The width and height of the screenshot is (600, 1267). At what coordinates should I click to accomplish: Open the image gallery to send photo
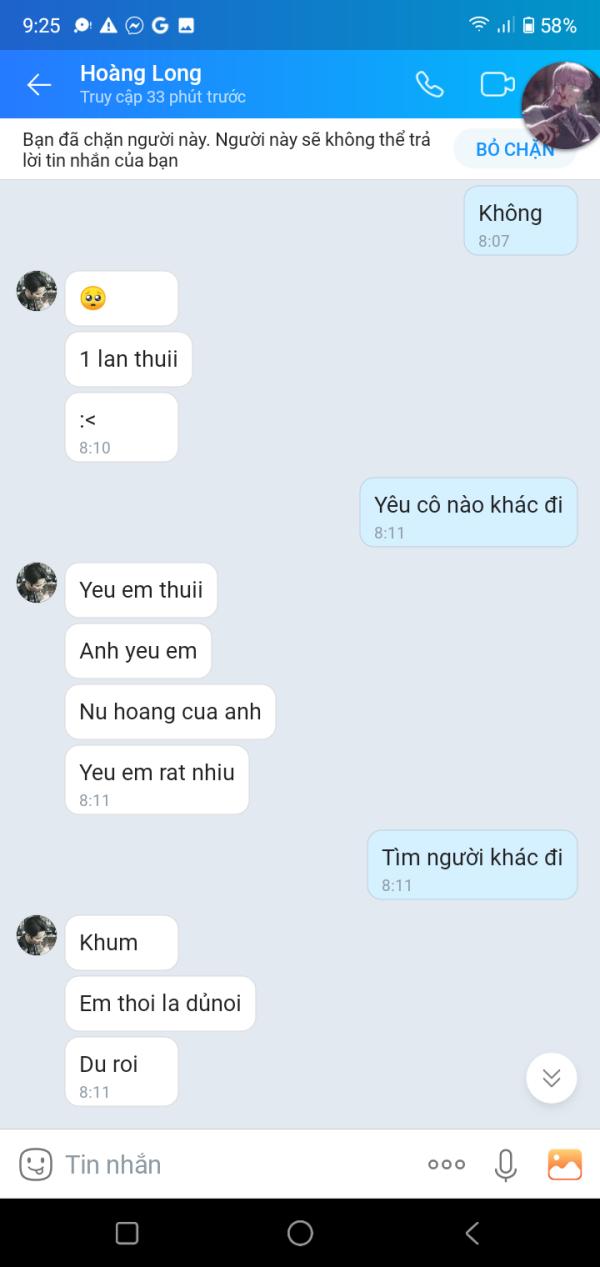[565, 1164]
